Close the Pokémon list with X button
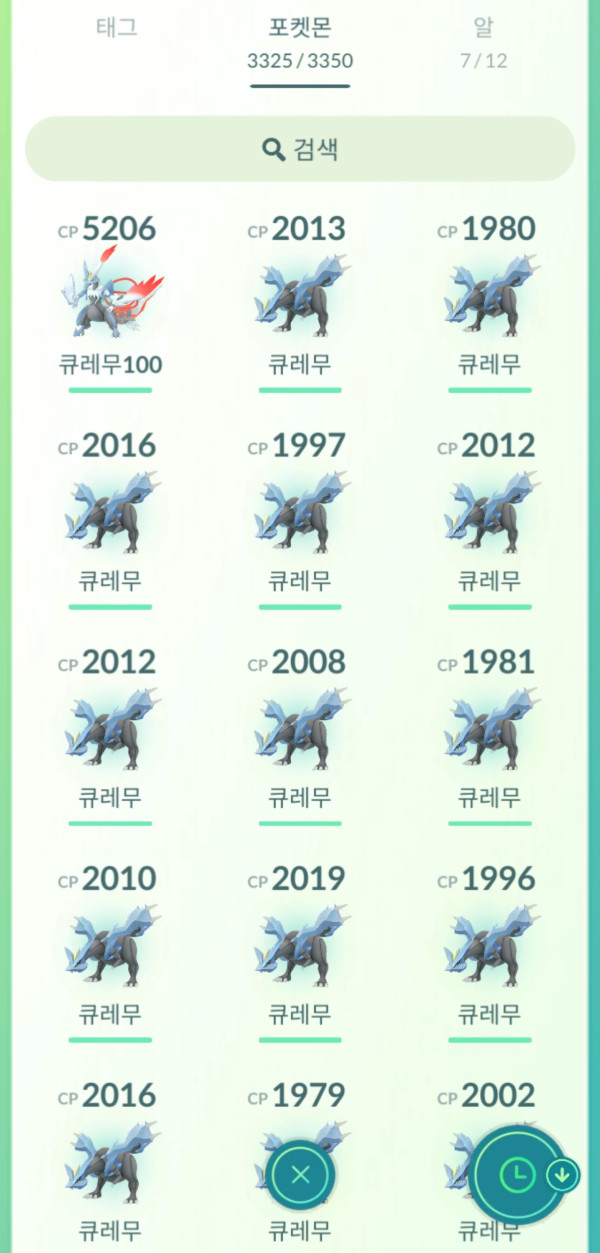600x1253 pixels. pos(300,1176)
